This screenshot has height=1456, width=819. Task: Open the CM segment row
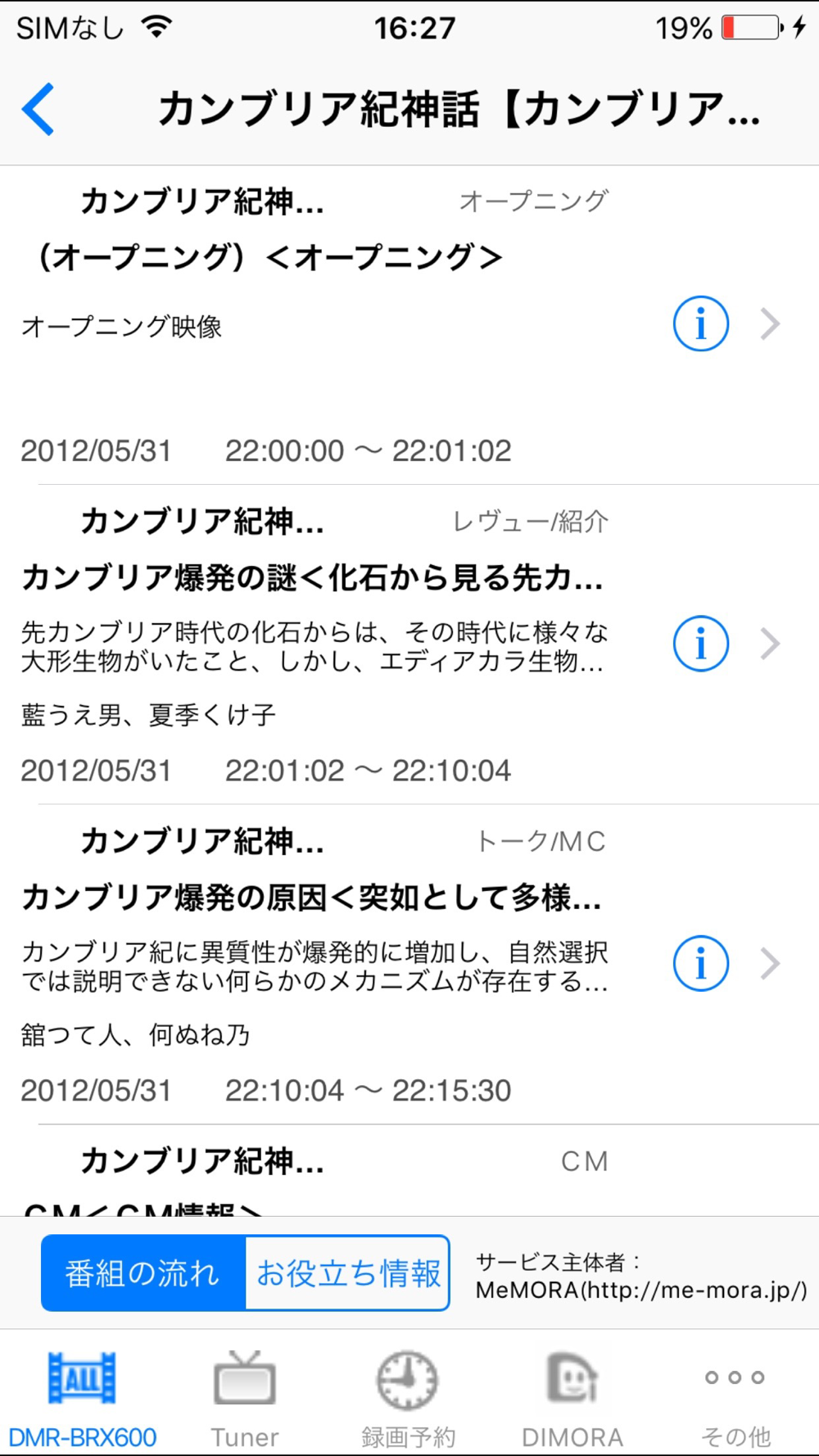tap(409, 1170)
